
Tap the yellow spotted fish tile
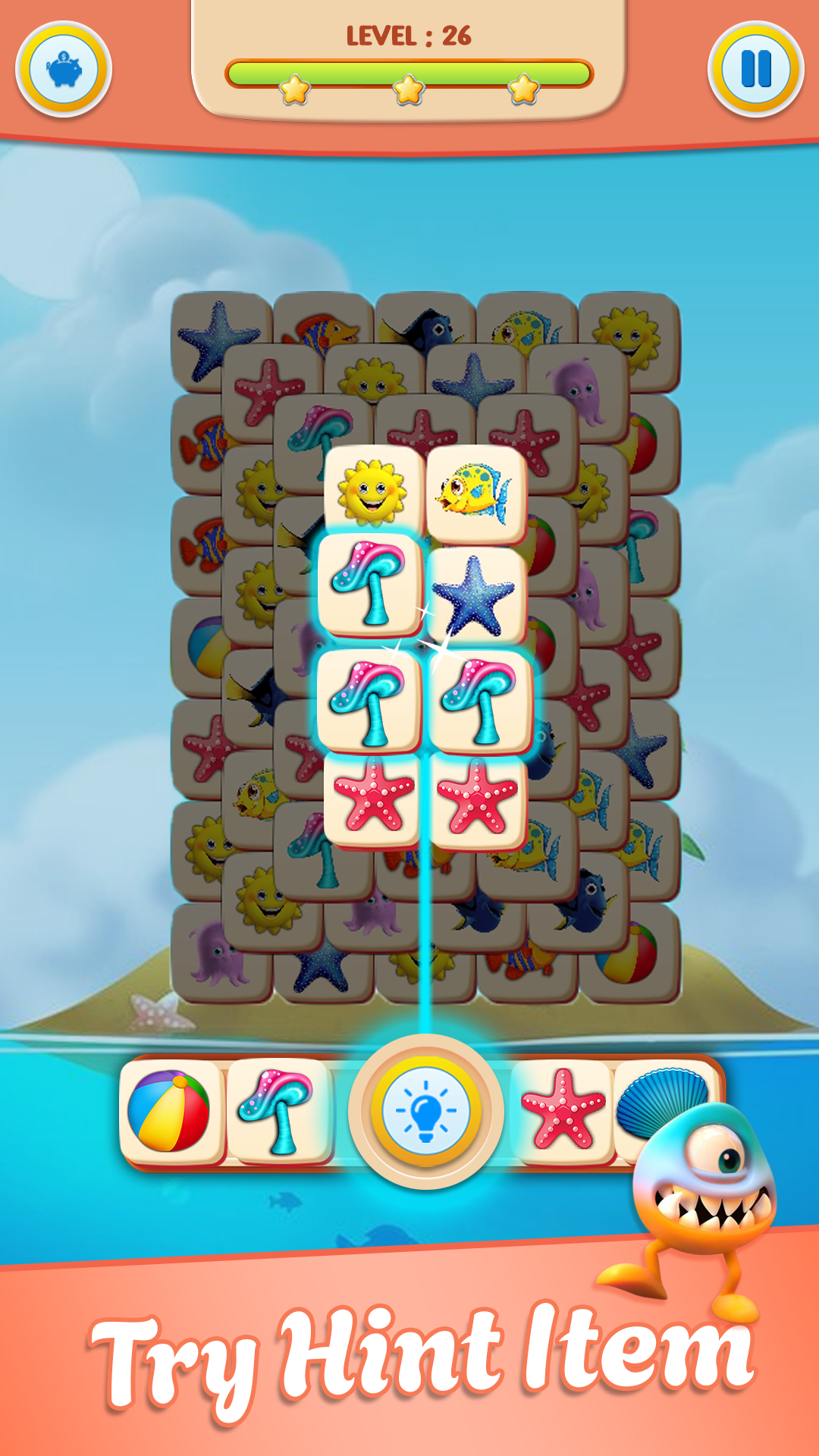tap(478, 491)
